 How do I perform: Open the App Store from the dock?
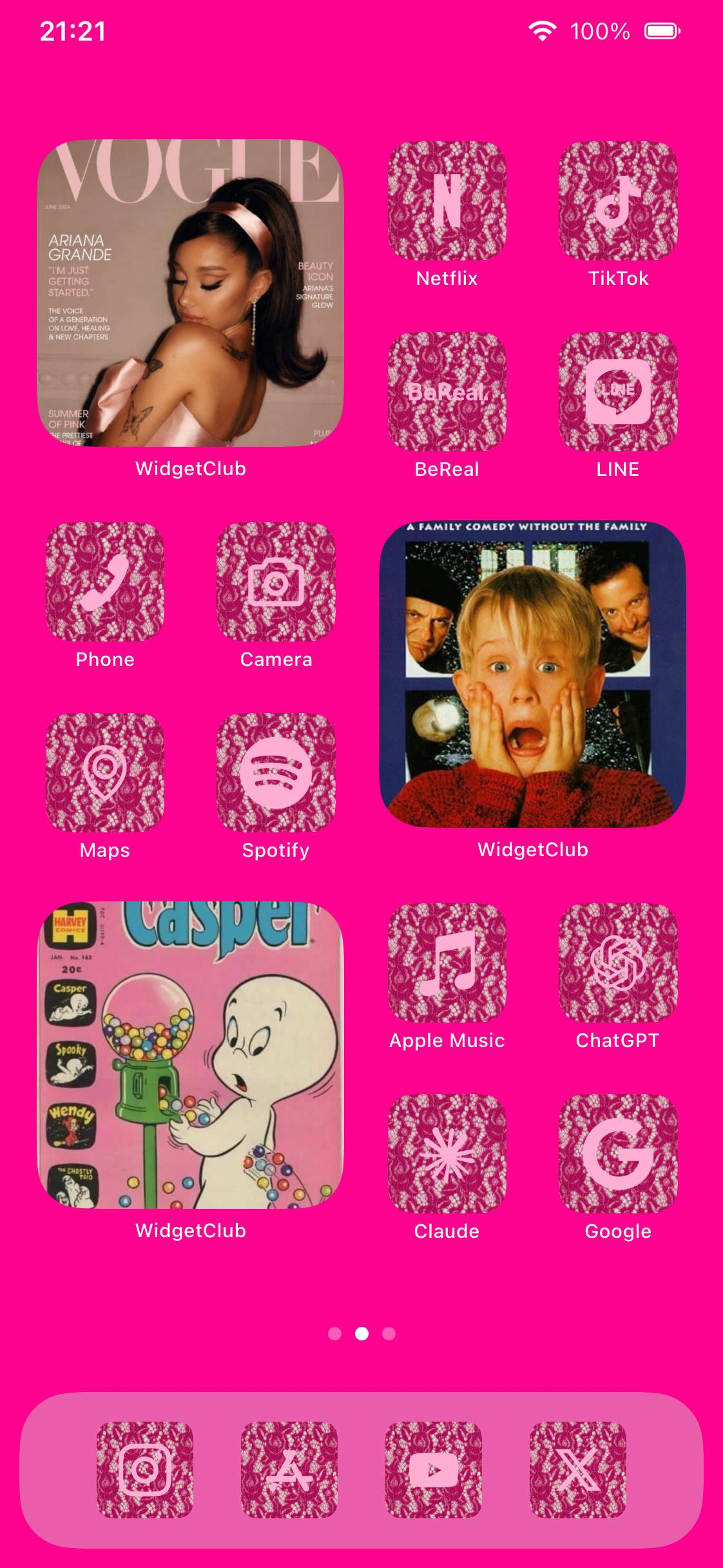[289, 1470]
